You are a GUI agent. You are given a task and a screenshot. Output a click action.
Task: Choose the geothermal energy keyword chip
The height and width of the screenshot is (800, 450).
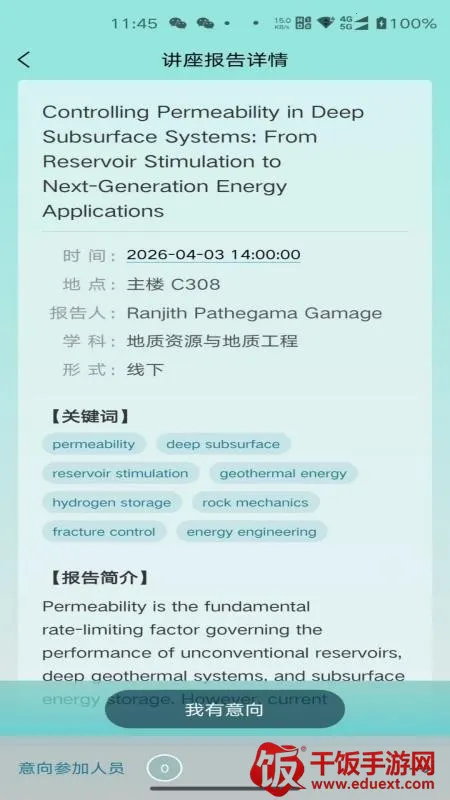pos(283,473)
